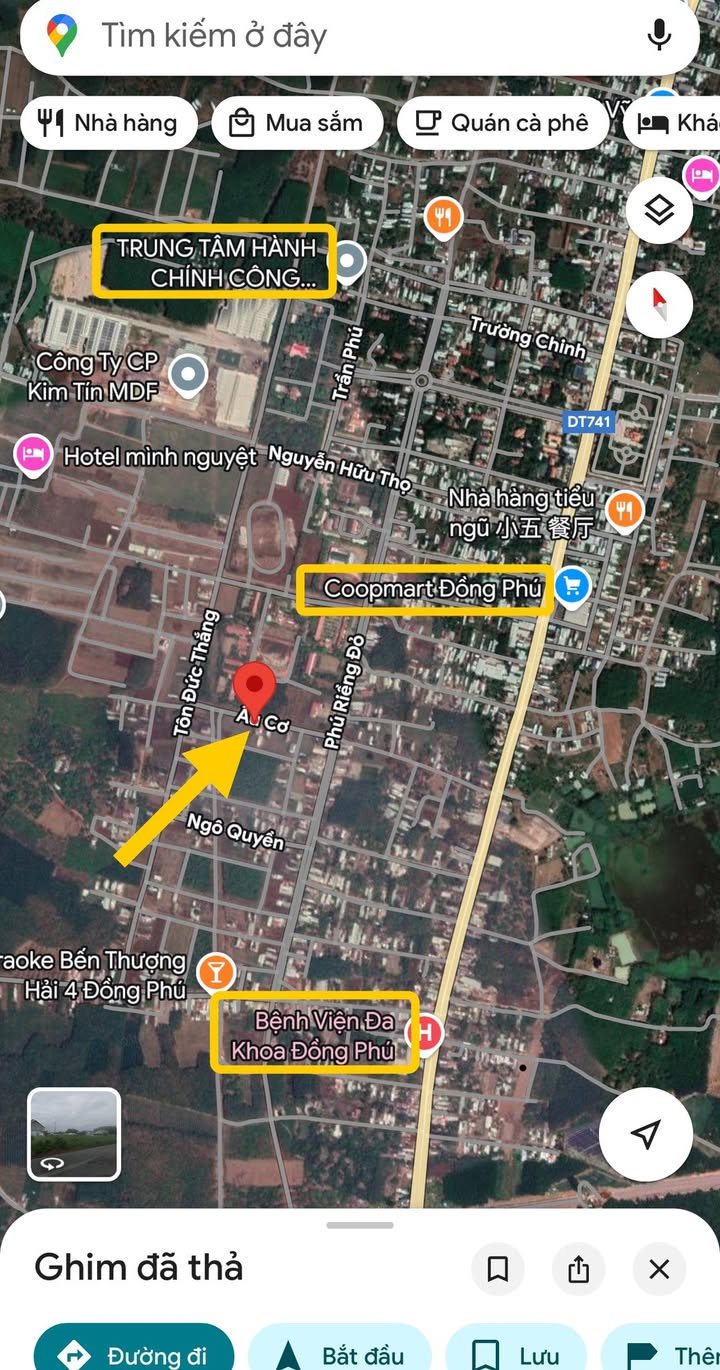
Task: Open the map layers button
Action: click(659, 211)
